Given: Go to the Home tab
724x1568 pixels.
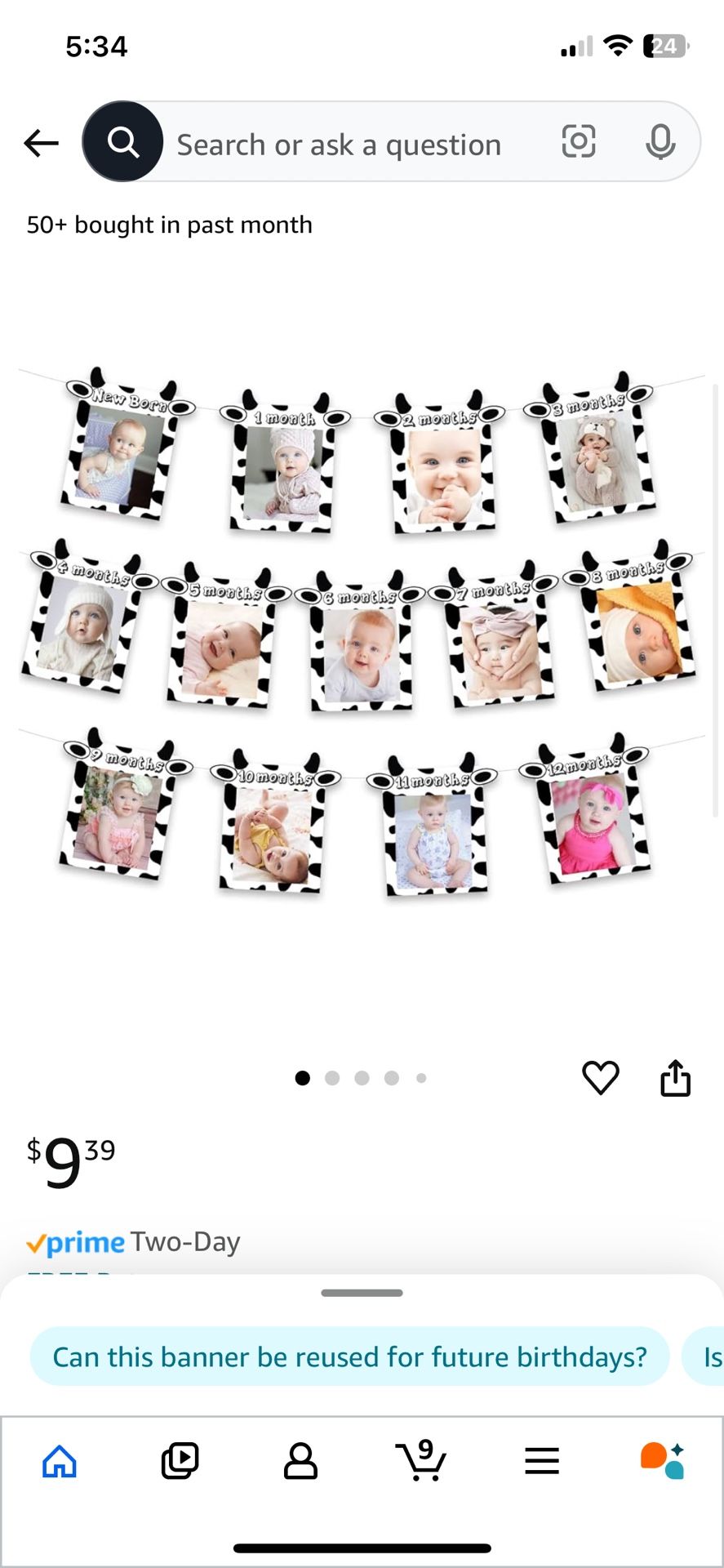Looking at the screenshot, I should [x=60, y=1461].
